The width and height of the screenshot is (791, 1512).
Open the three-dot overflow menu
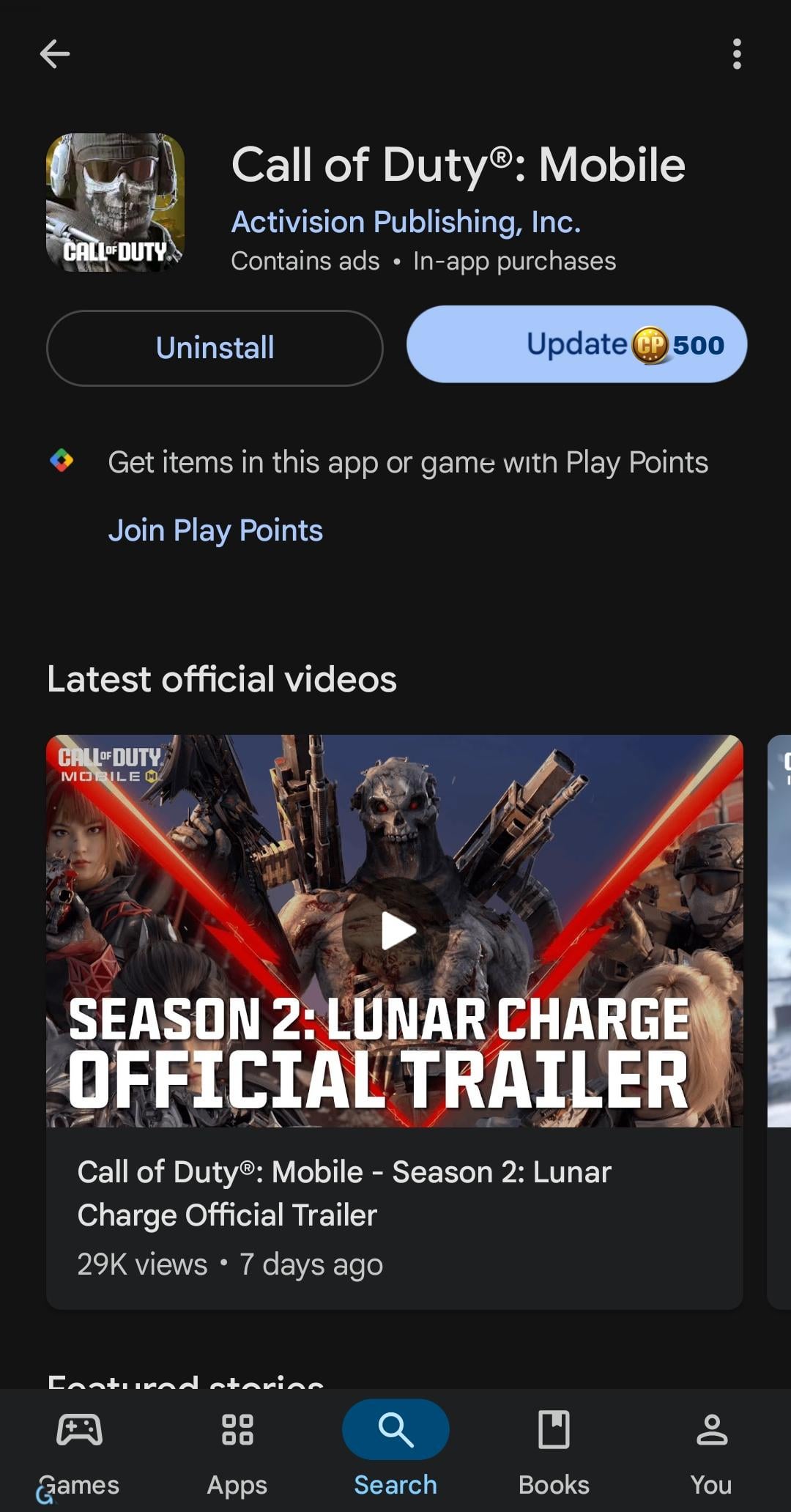click(736, 54)
